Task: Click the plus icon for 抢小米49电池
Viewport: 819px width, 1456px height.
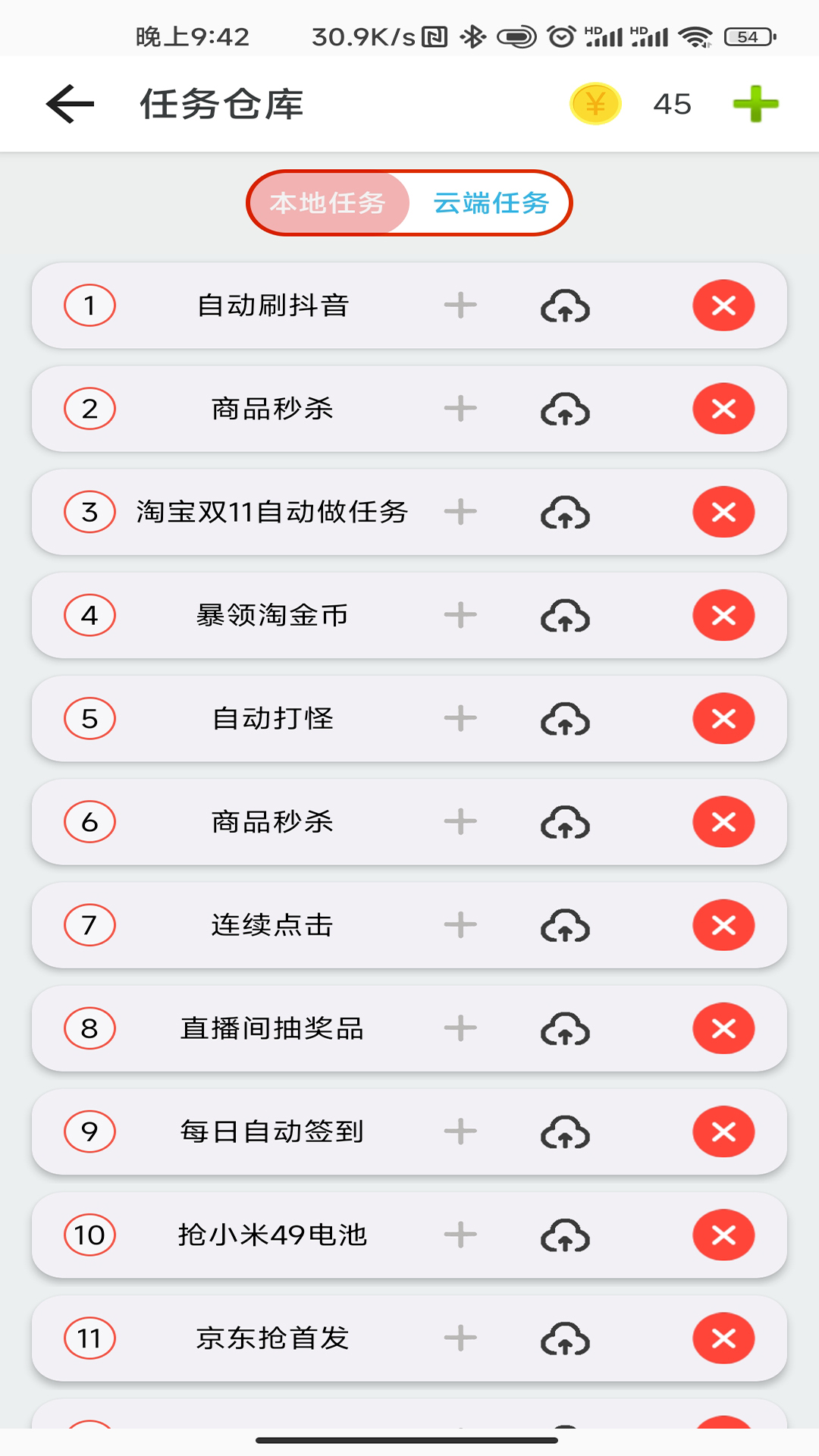Action: (x=460, y=1235)
